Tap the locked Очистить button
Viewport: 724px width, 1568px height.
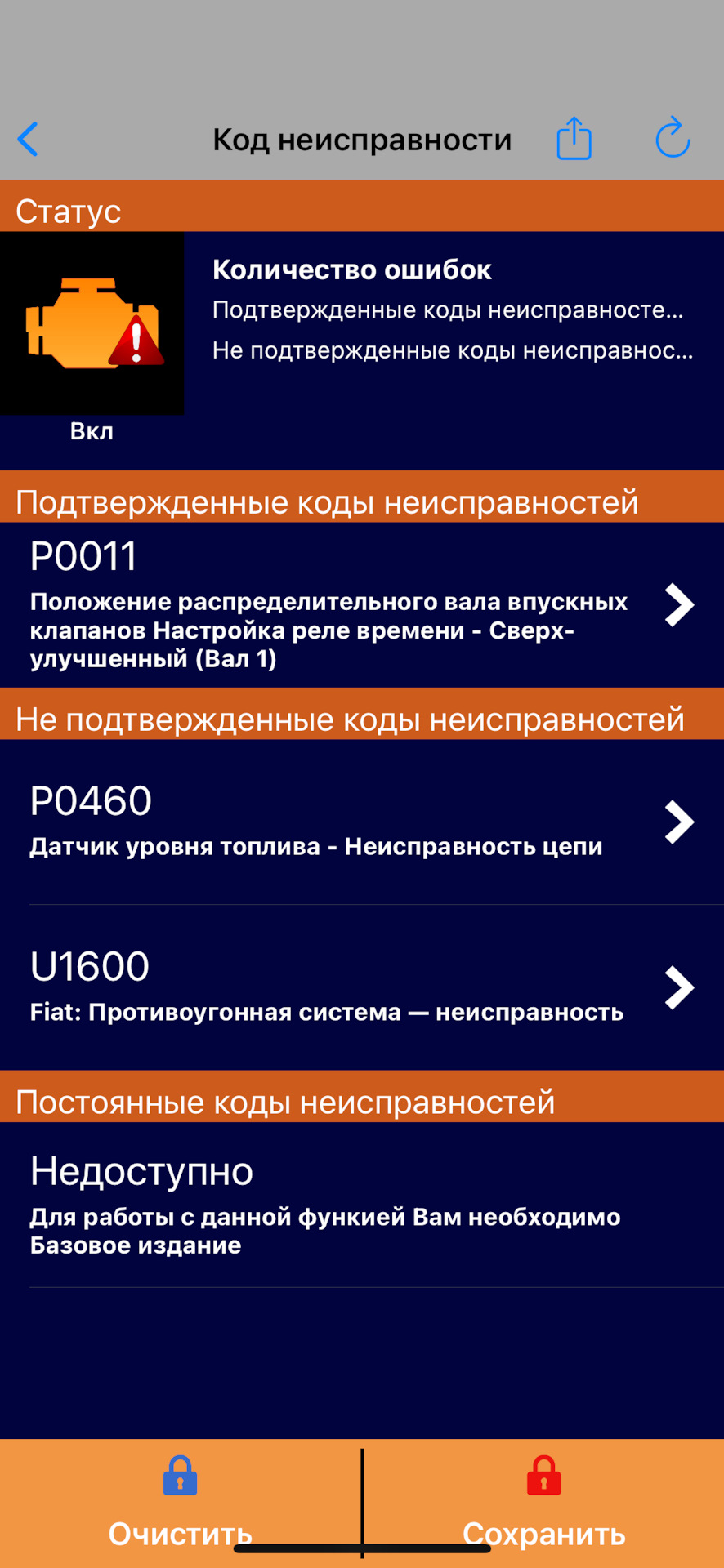click(x=181, y=1503)
